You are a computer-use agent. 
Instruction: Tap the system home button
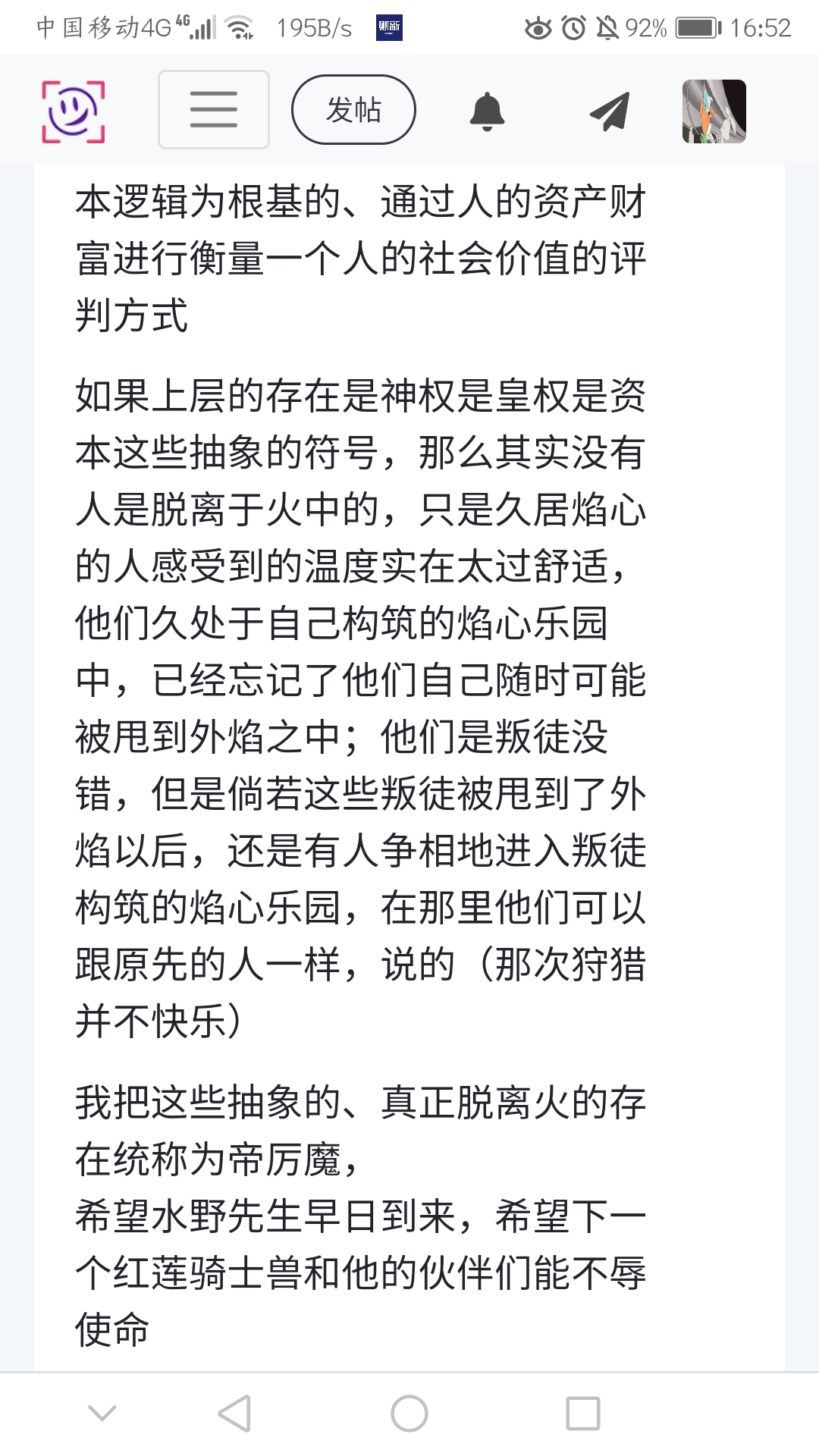click(x=409, y=1414)
